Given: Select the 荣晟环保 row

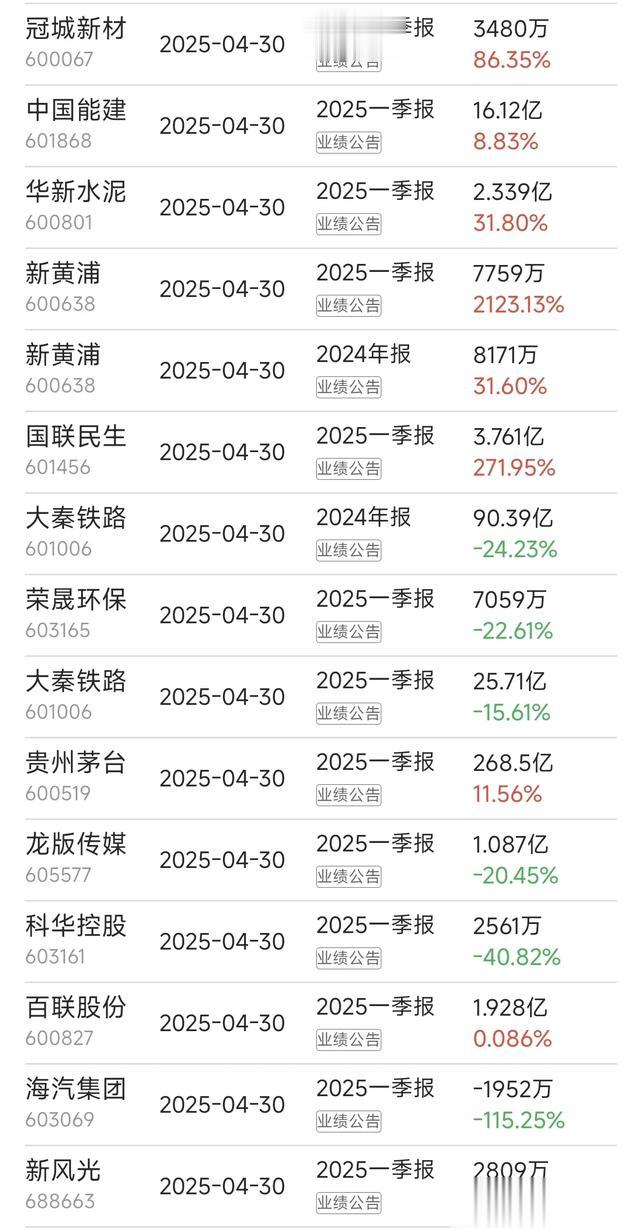Looking at the screenshot, I should coord(320,615).
